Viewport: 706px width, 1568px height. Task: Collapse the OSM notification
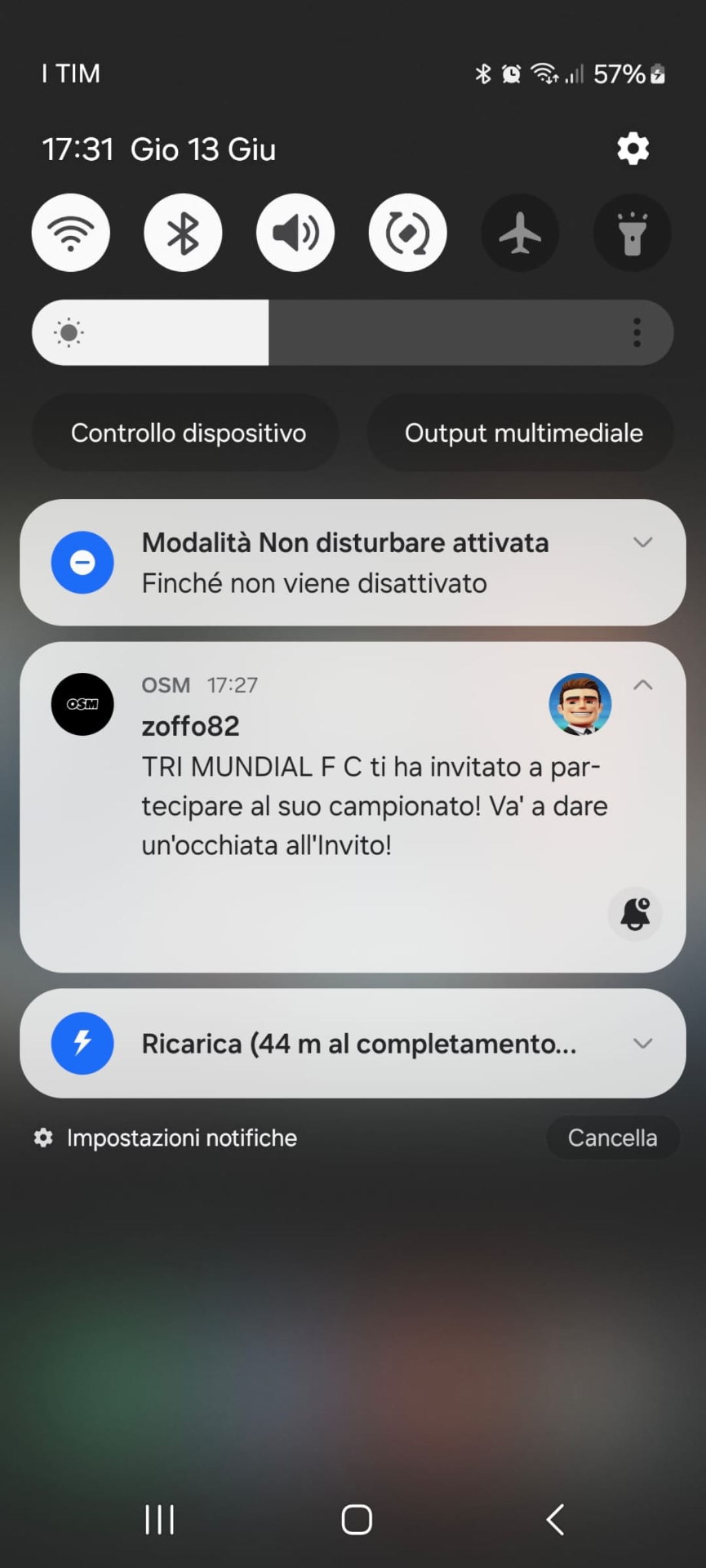(643, 685)
